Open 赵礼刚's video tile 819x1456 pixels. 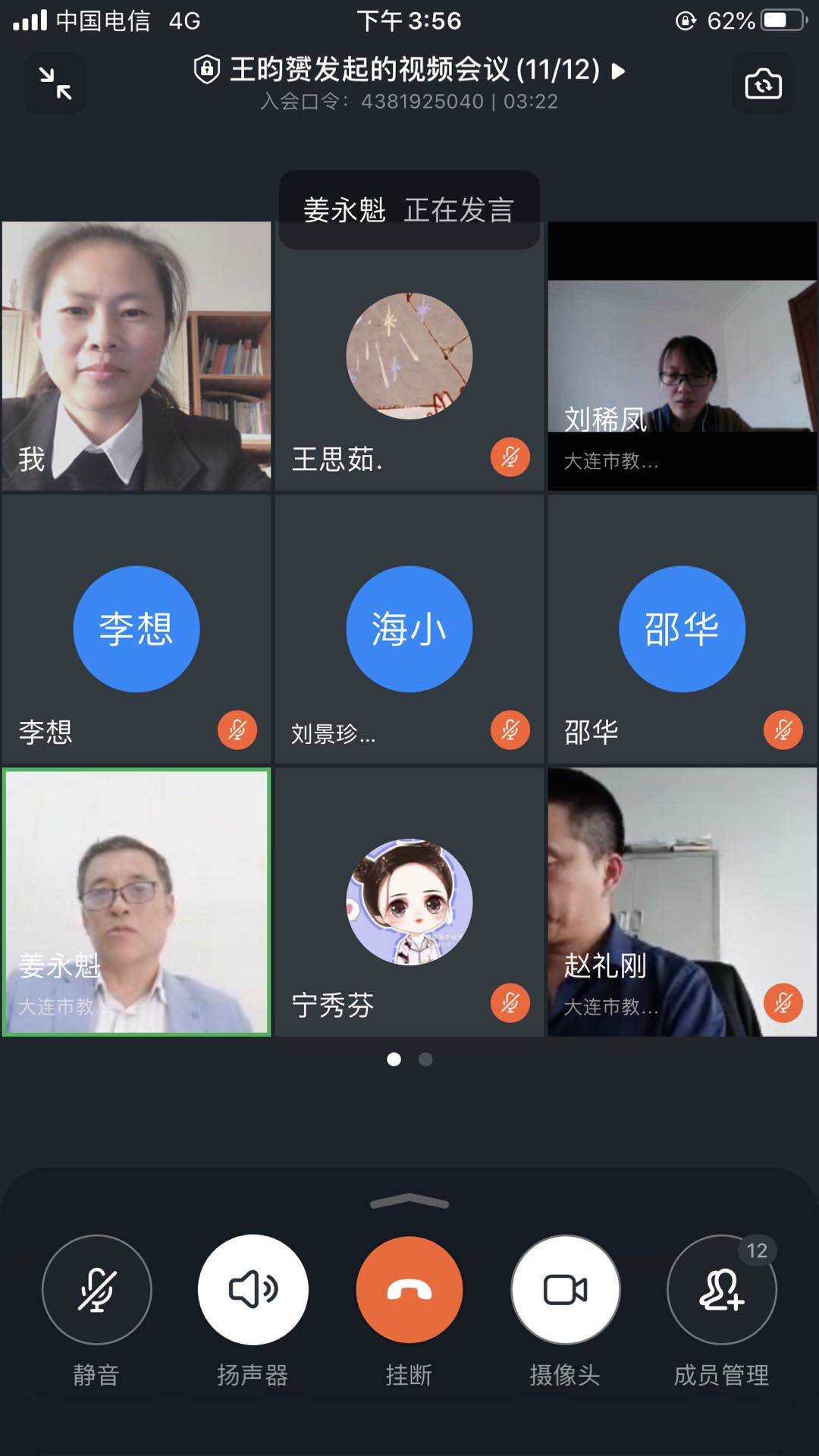point(682,902)
